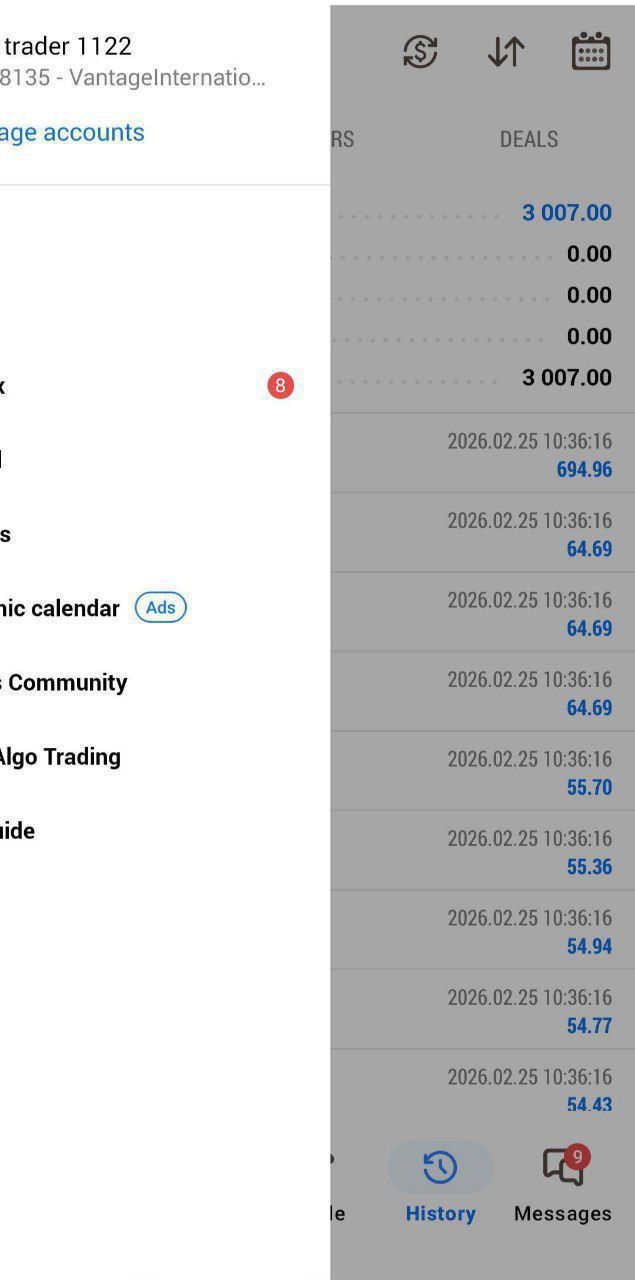Screen dimensions: 635x1280
Task: Open the Traders Community menu item
Action: [64, 683]
